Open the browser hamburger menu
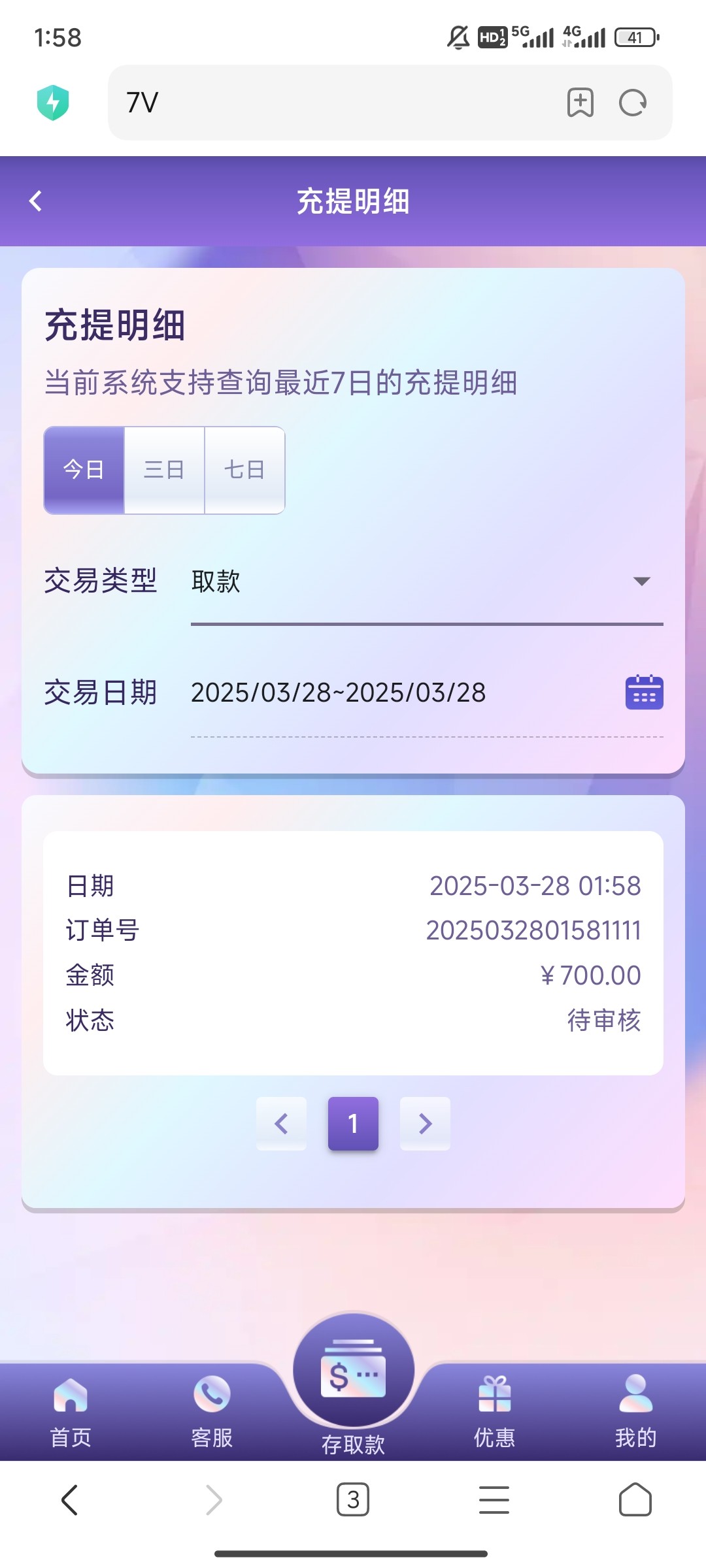706x1568 pixels. pyautogui.click(x=494, y=1499)
